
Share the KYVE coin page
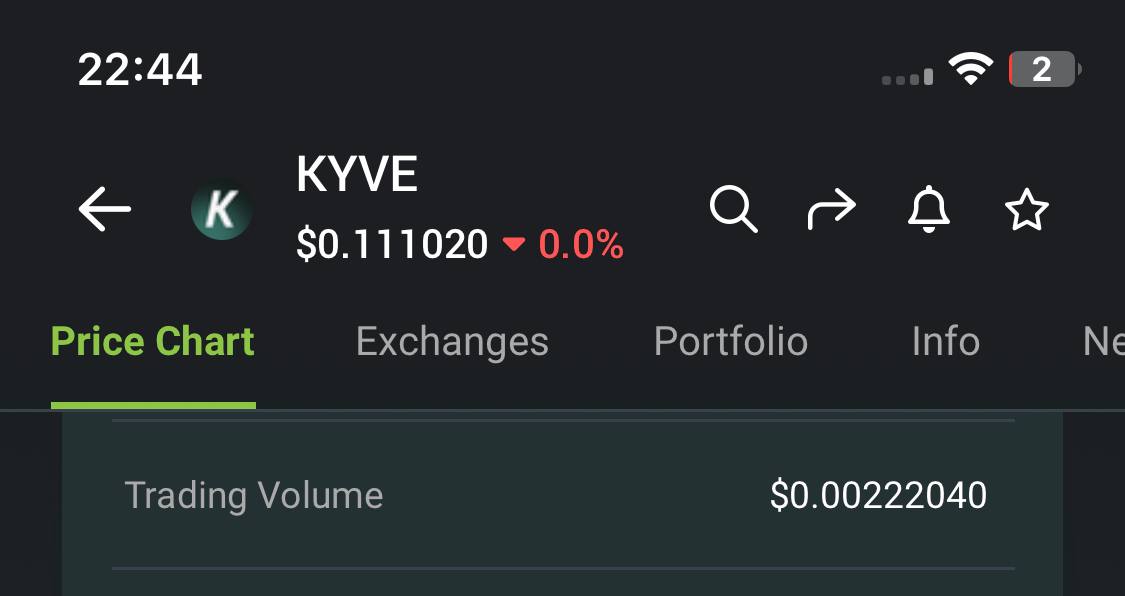tap(832, 209)
